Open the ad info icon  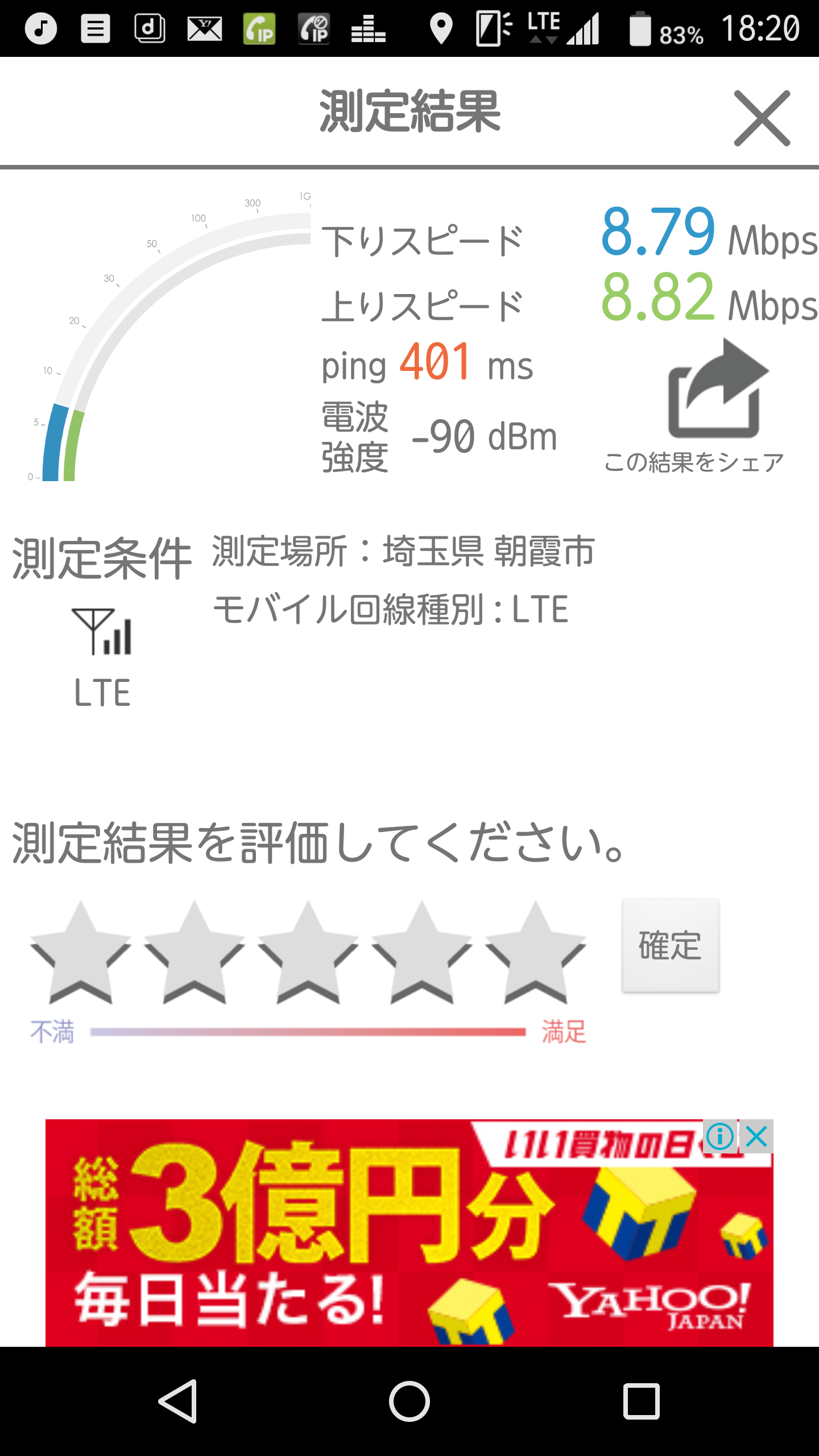tap(720, 1136)
